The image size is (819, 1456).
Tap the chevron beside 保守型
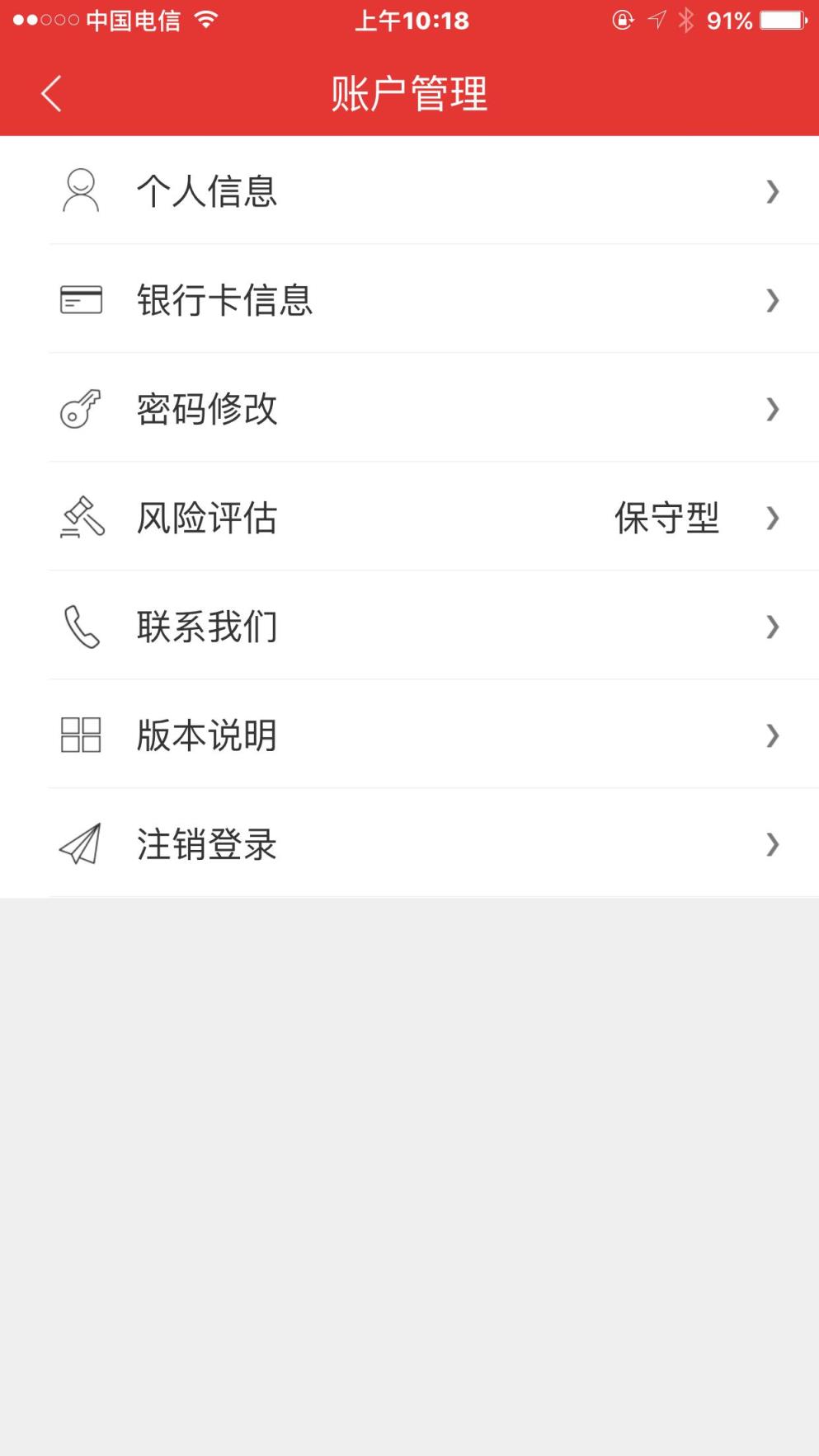[x=772, y=518]
